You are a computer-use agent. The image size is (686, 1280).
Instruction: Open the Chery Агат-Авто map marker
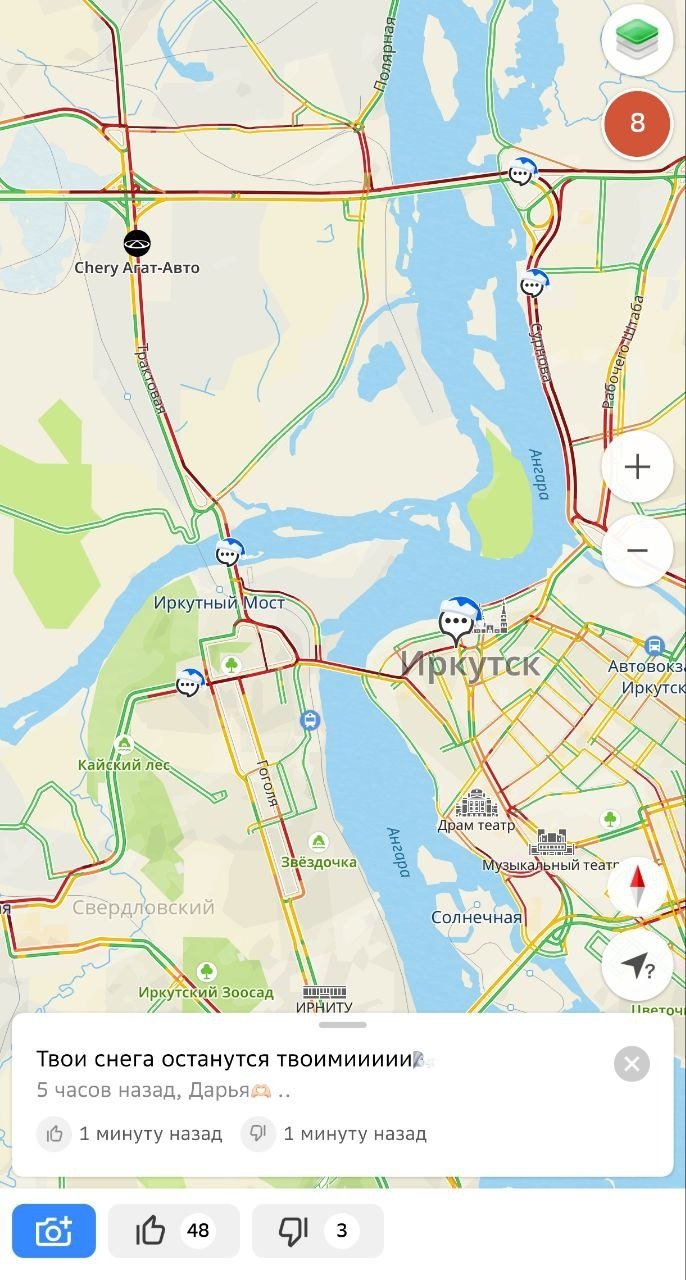click(136, 243)
